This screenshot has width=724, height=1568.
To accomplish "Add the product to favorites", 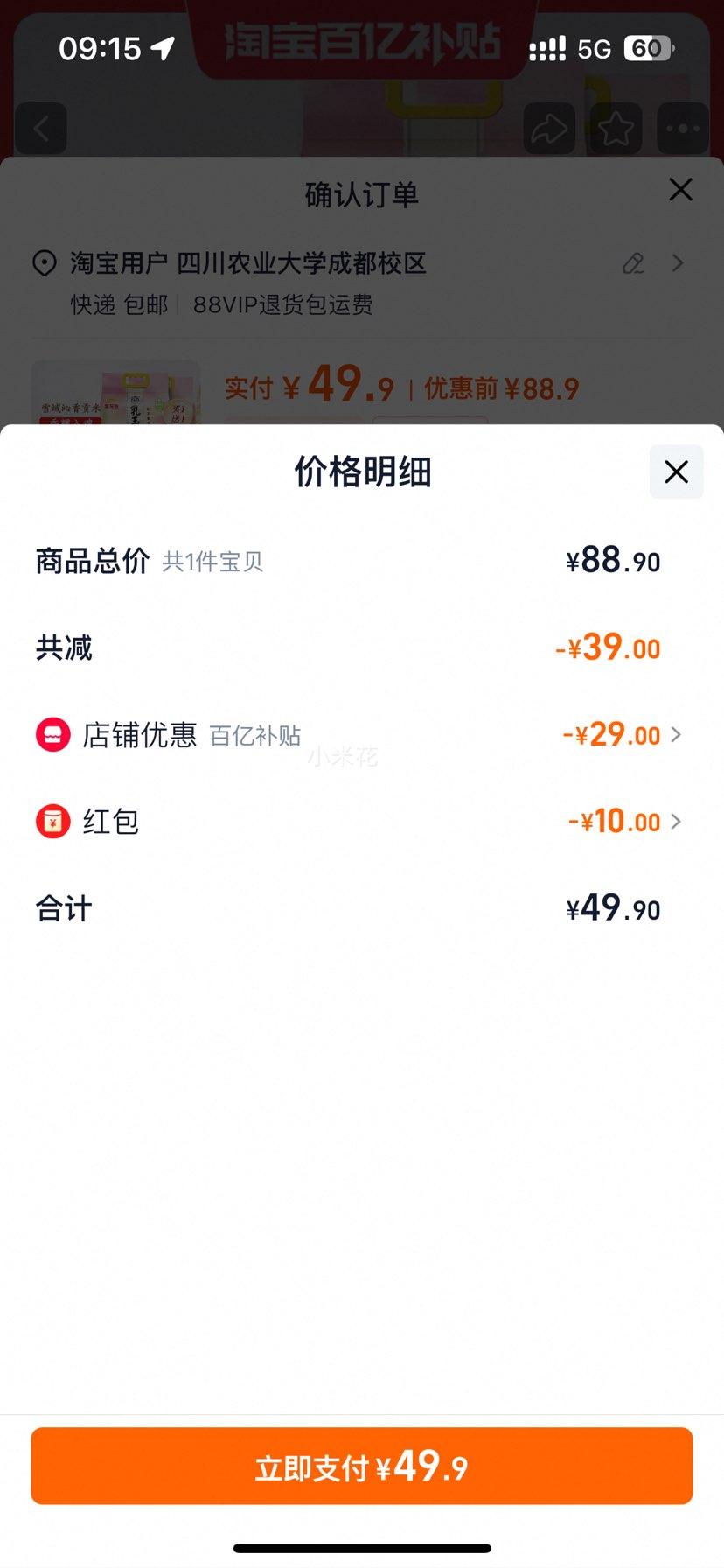I will (x=616, y=129).
